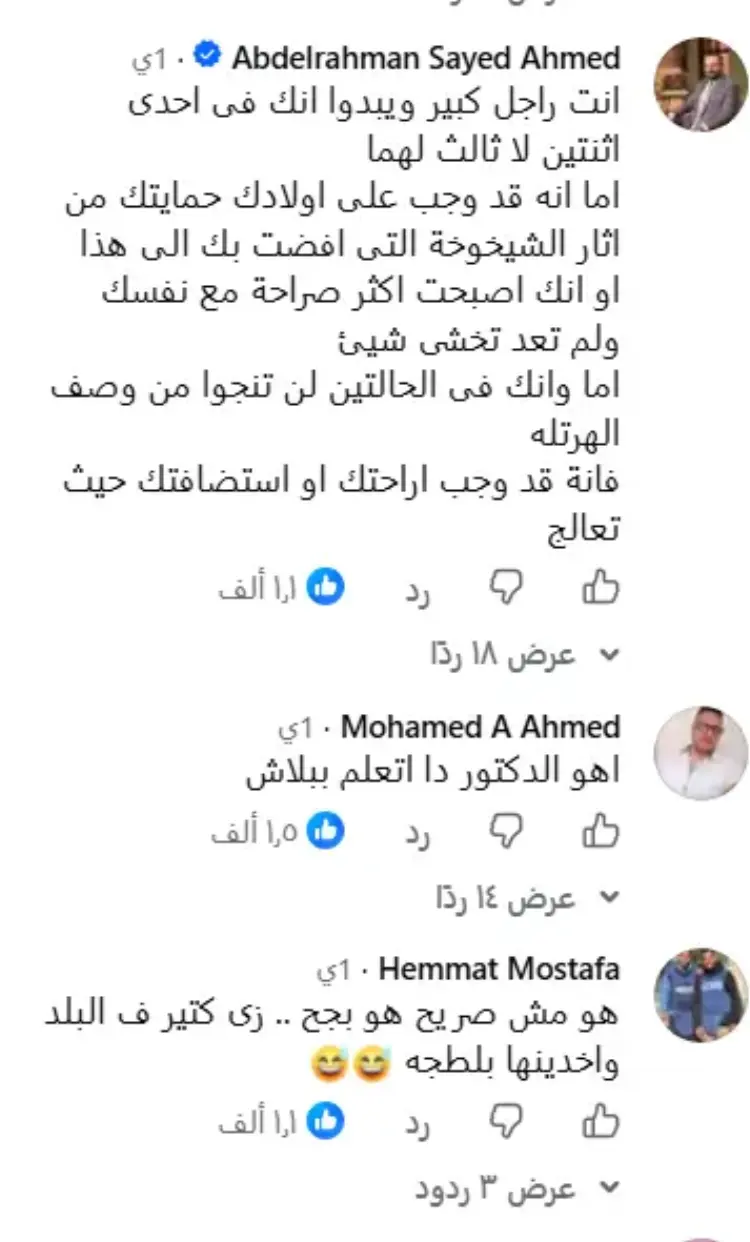Open Hemmat Mostafa's profile picture

[x=701, y=995]
